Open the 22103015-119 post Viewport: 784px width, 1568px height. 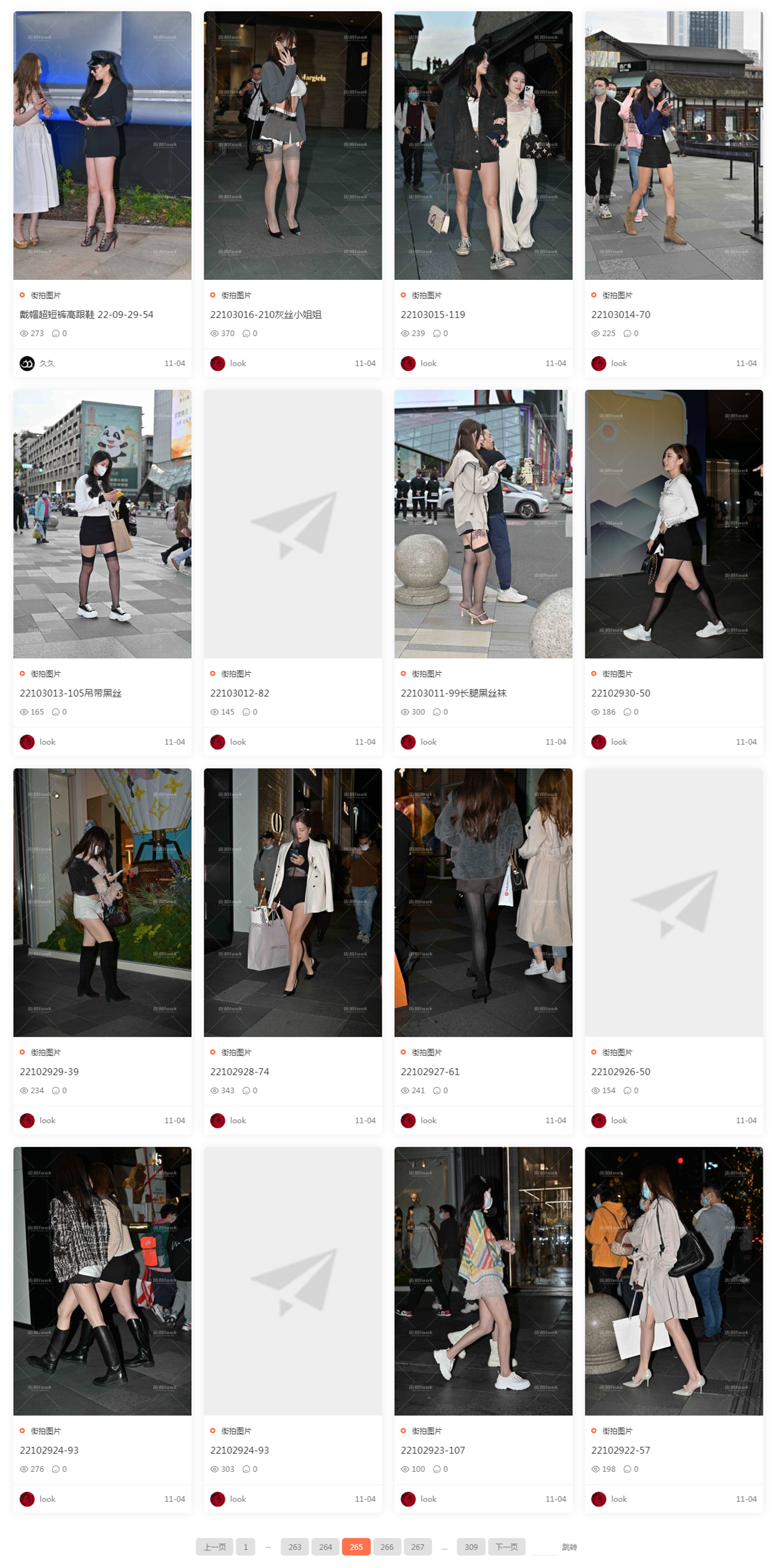(433, 315)
